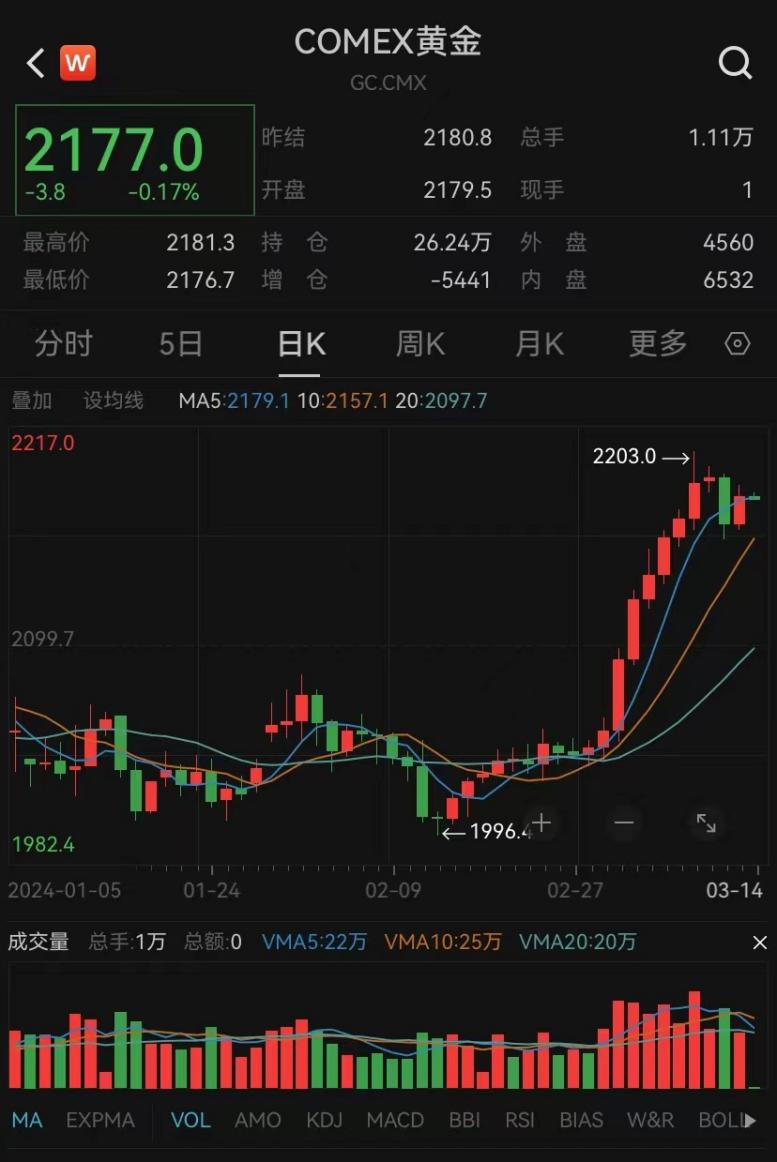Open chart settings hexagon icon
The width and height of the screenshot is (777, 1162).
click(x=737, y=345)
